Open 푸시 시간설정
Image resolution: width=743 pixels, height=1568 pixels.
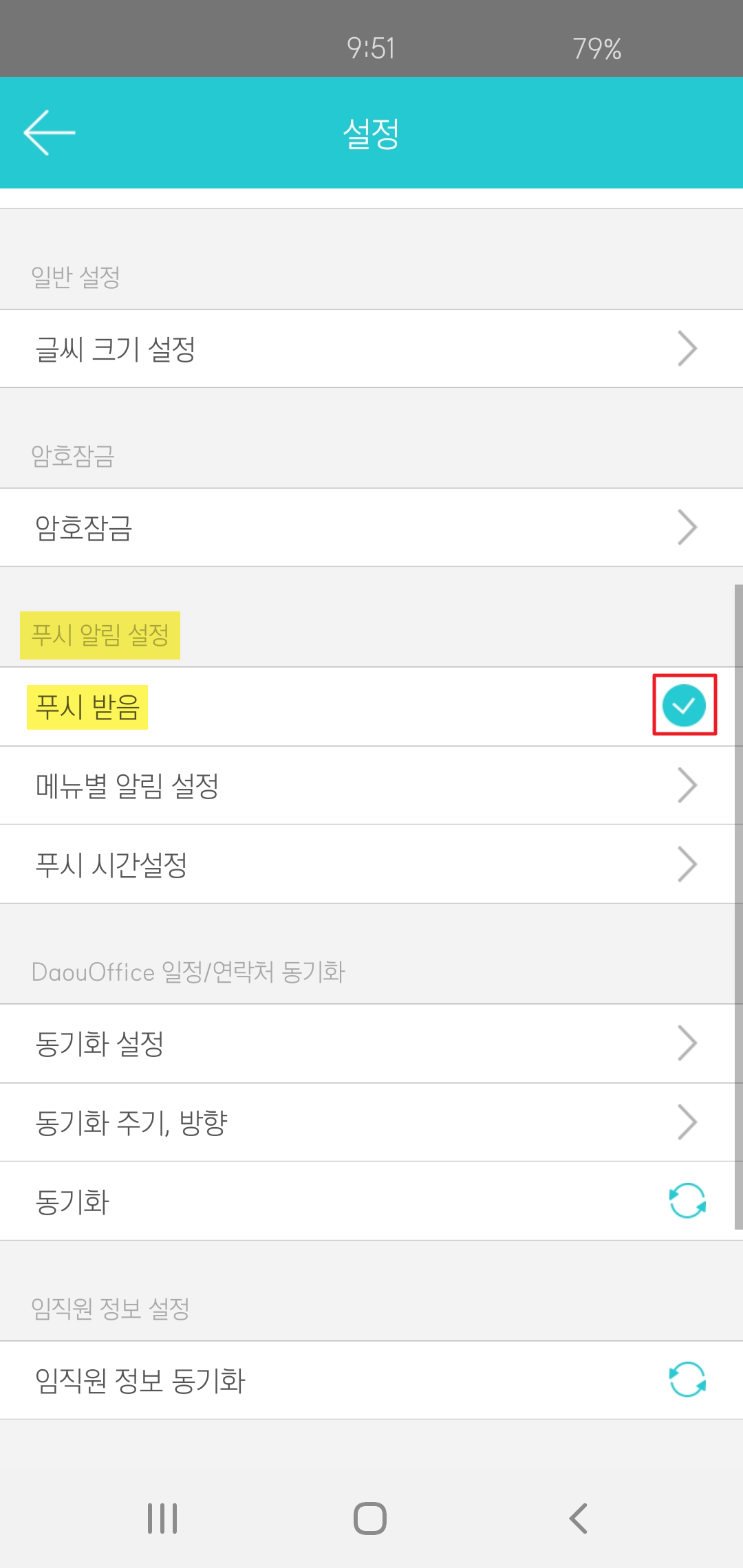pyautogui.click(x=371, y=864)
